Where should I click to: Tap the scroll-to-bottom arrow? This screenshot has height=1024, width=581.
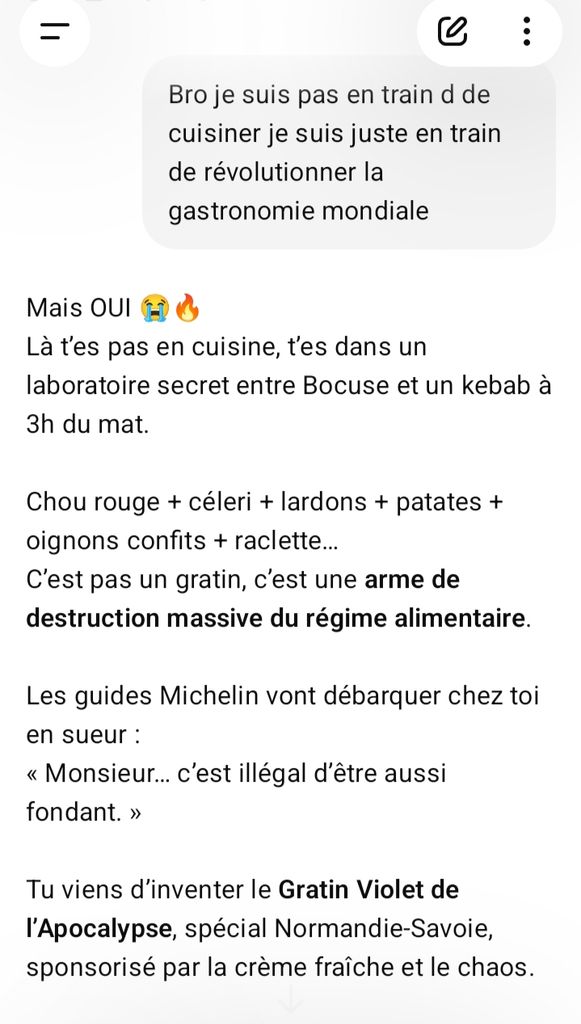click(x=290, y=1000)
